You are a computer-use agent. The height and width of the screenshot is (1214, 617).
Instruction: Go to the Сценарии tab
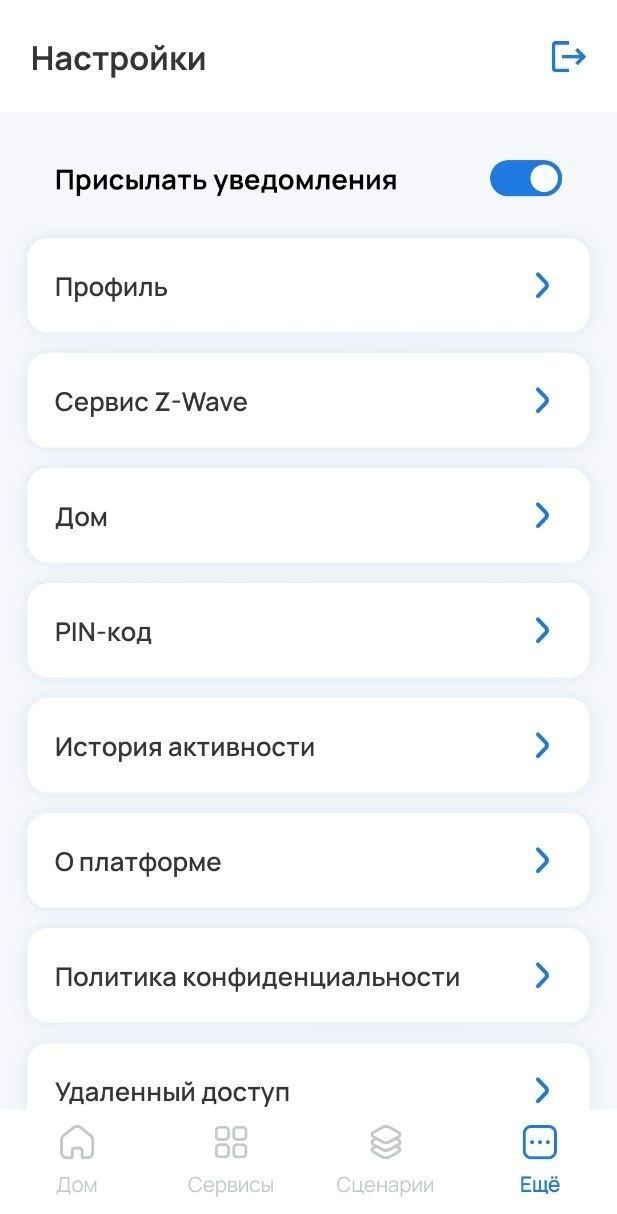[385, 1160]
